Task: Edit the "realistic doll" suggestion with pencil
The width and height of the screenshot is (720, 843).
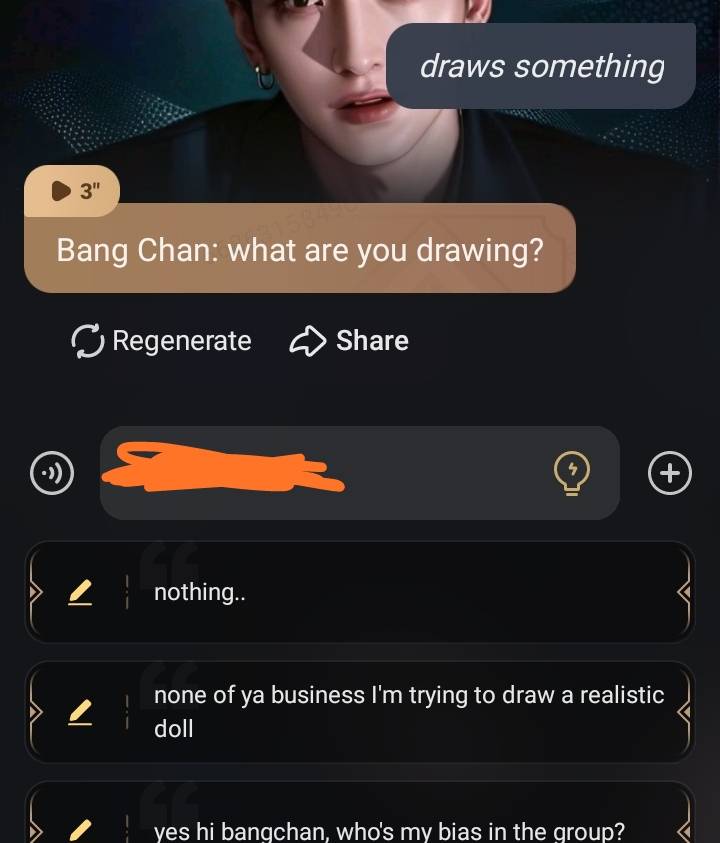Action: pos(80,712)
